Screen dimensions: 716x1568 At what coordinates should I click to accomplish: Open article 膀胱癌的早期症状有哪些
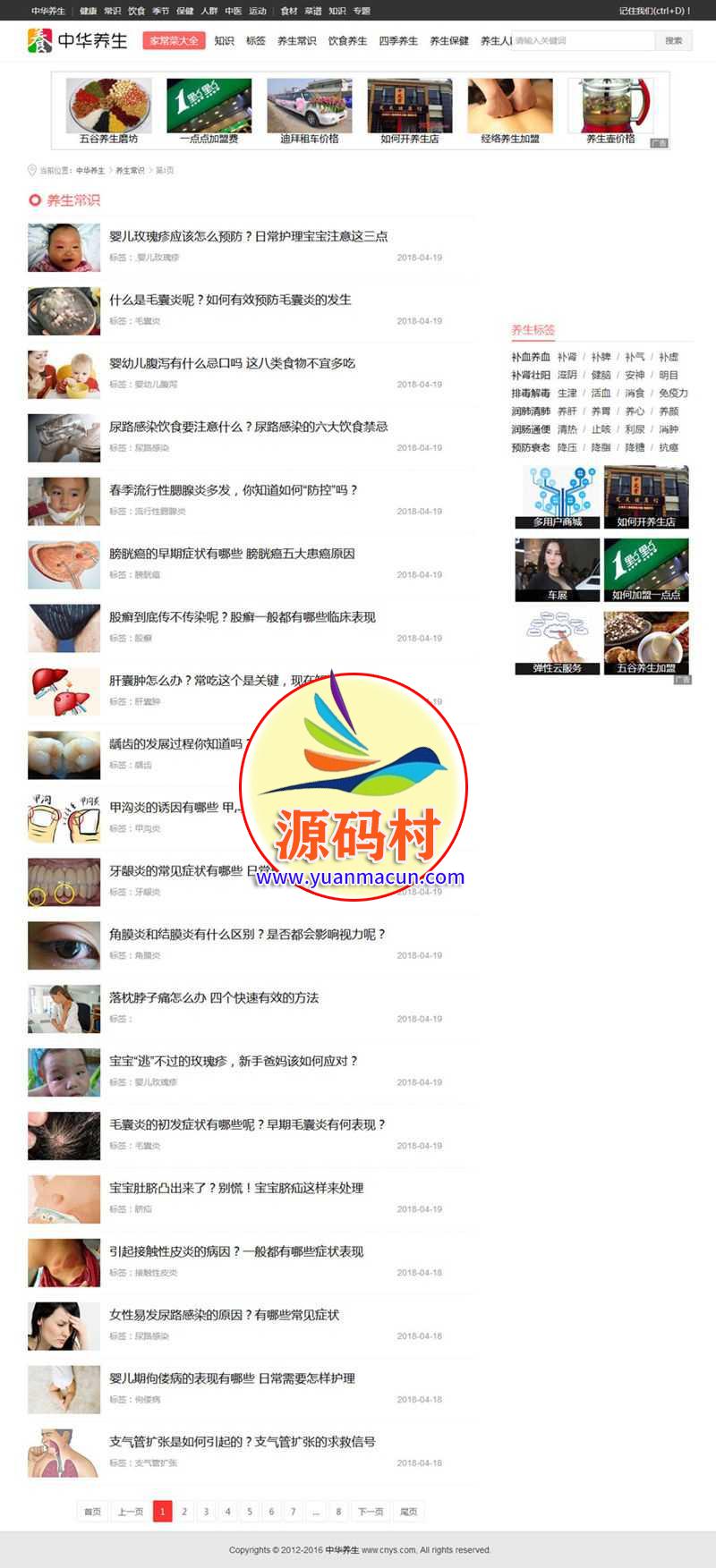[x=232, y=554]
